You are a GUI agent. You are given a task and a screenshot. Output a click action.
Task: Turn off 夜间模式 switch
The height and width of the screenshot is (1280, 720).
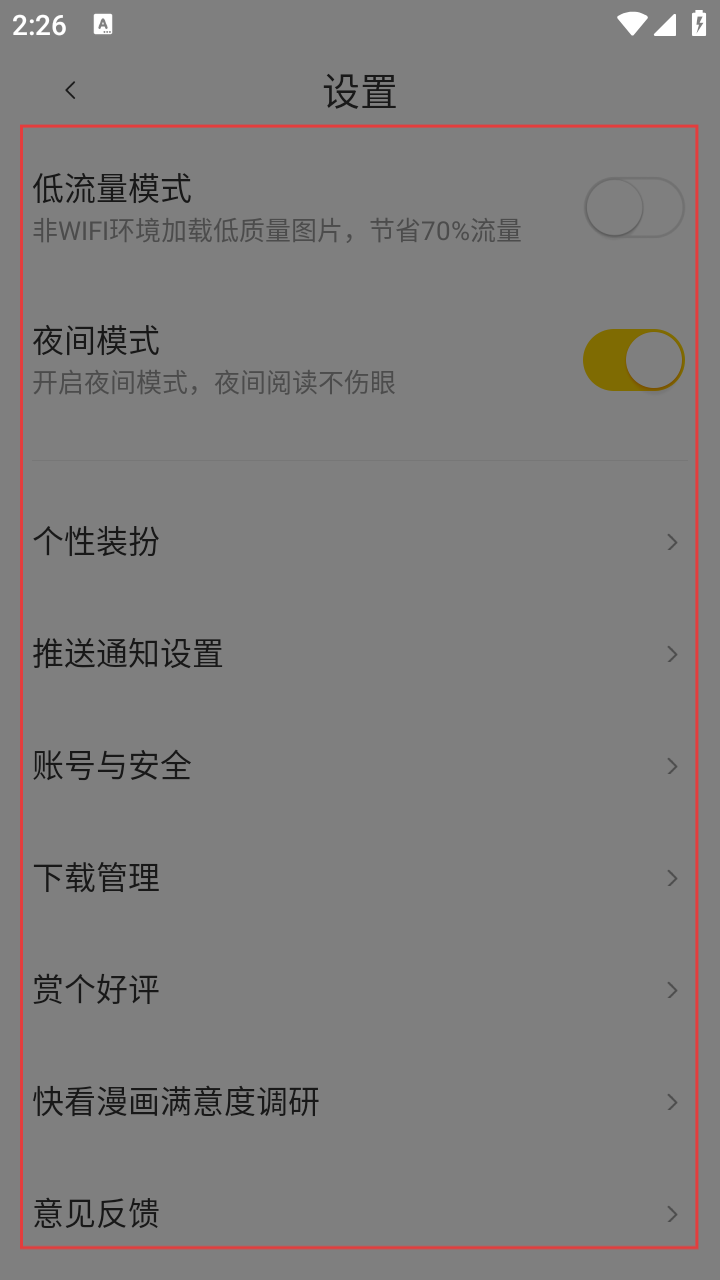click(x=634, y=360)
